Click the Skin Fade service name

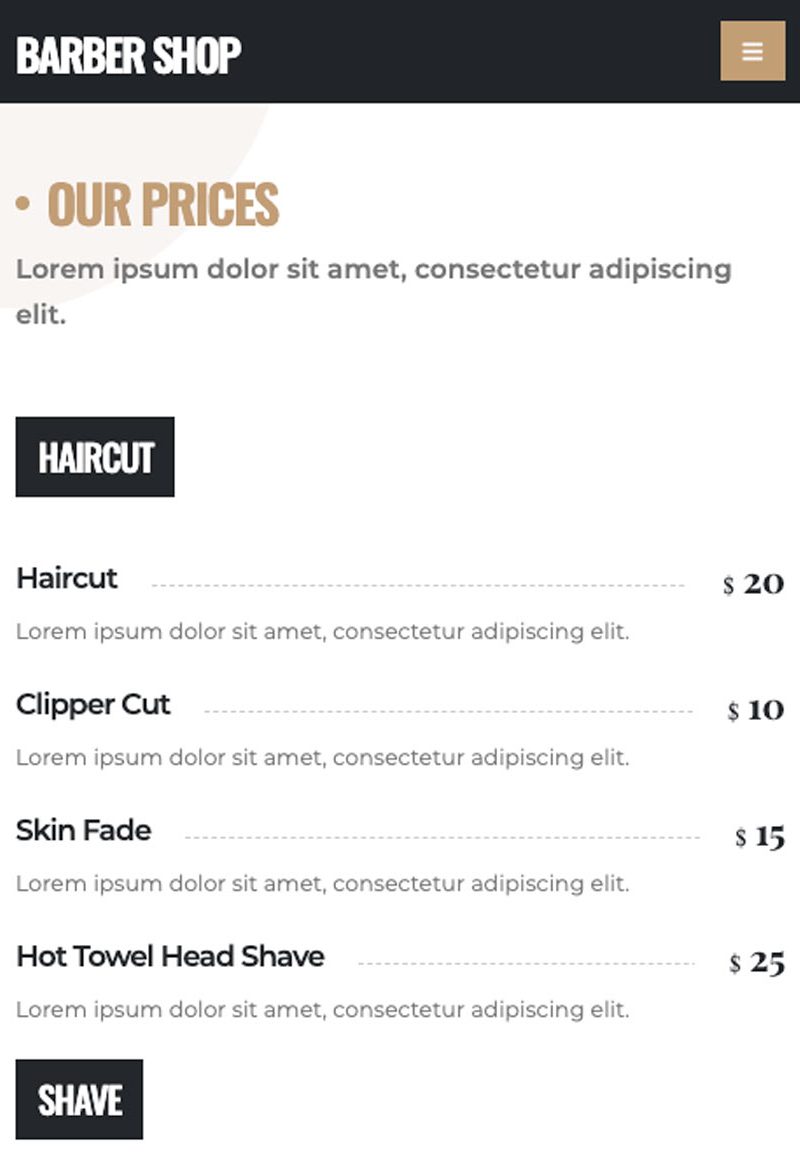coord(84,830)
